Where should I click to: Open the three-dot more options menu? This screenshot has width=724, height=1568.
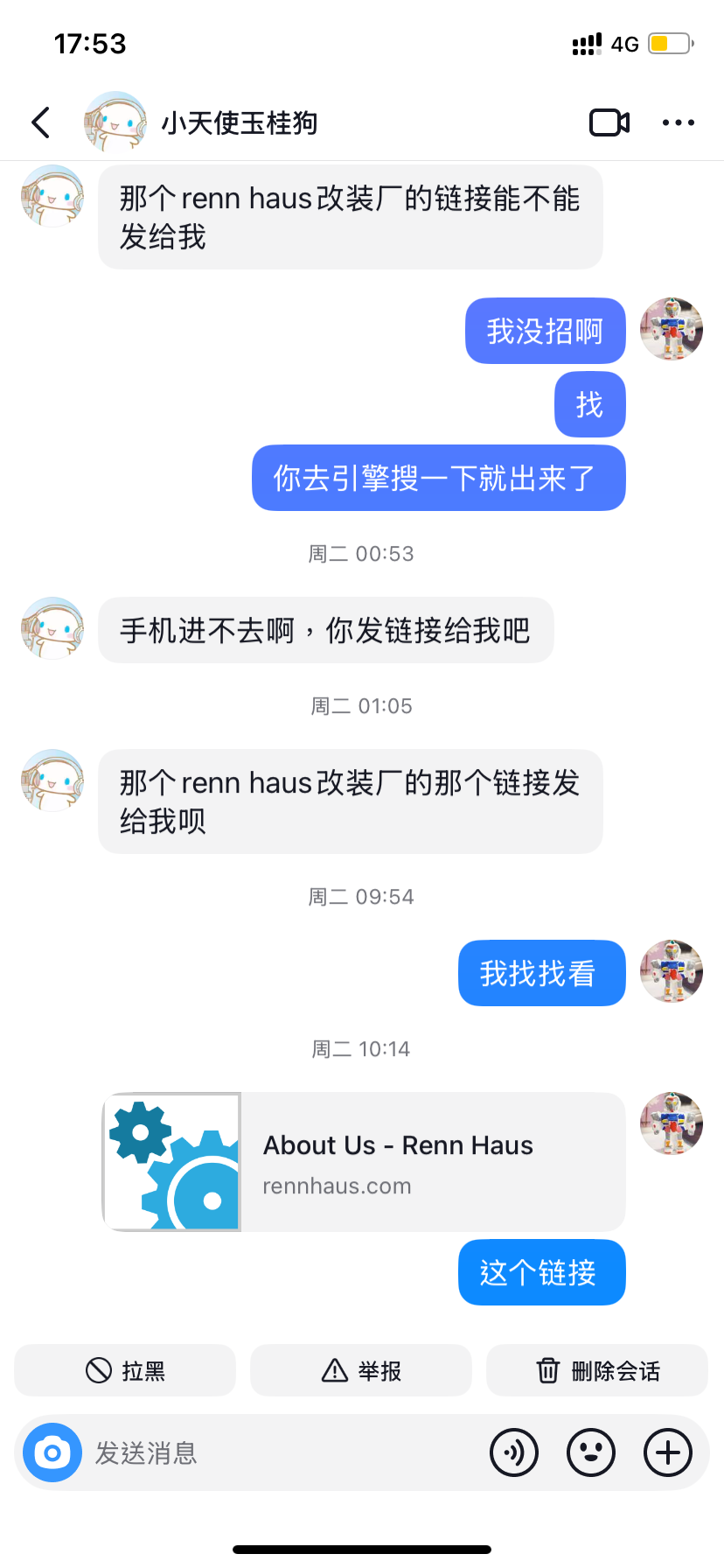tap(679, 122)
